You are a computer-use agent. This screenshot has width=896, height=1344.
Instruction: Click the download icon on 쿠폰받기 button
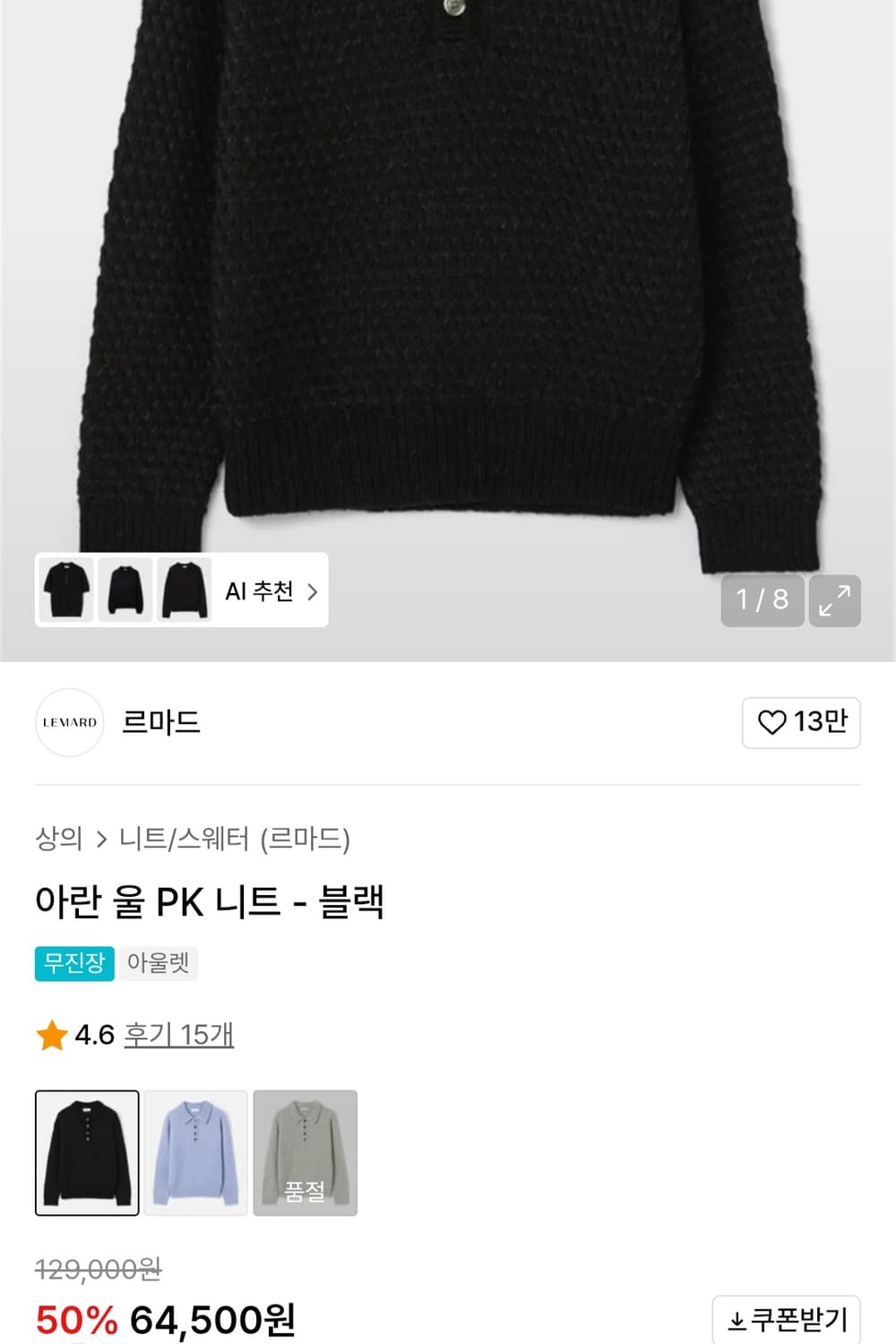[x=736, y=1318]
